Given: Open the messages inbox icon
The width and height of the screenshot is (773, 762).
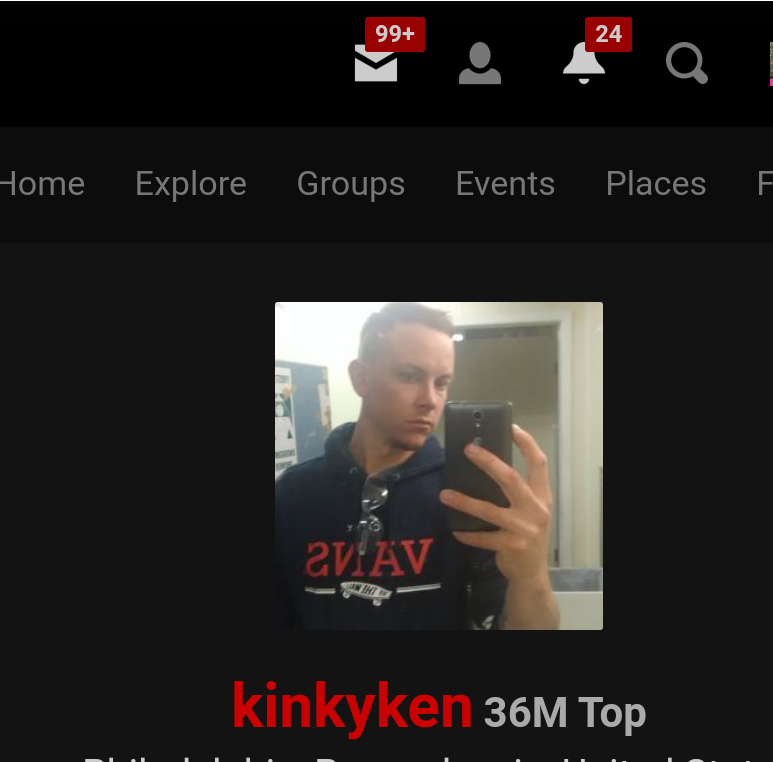Looking at the screenshot, I should tap(376, 64).
